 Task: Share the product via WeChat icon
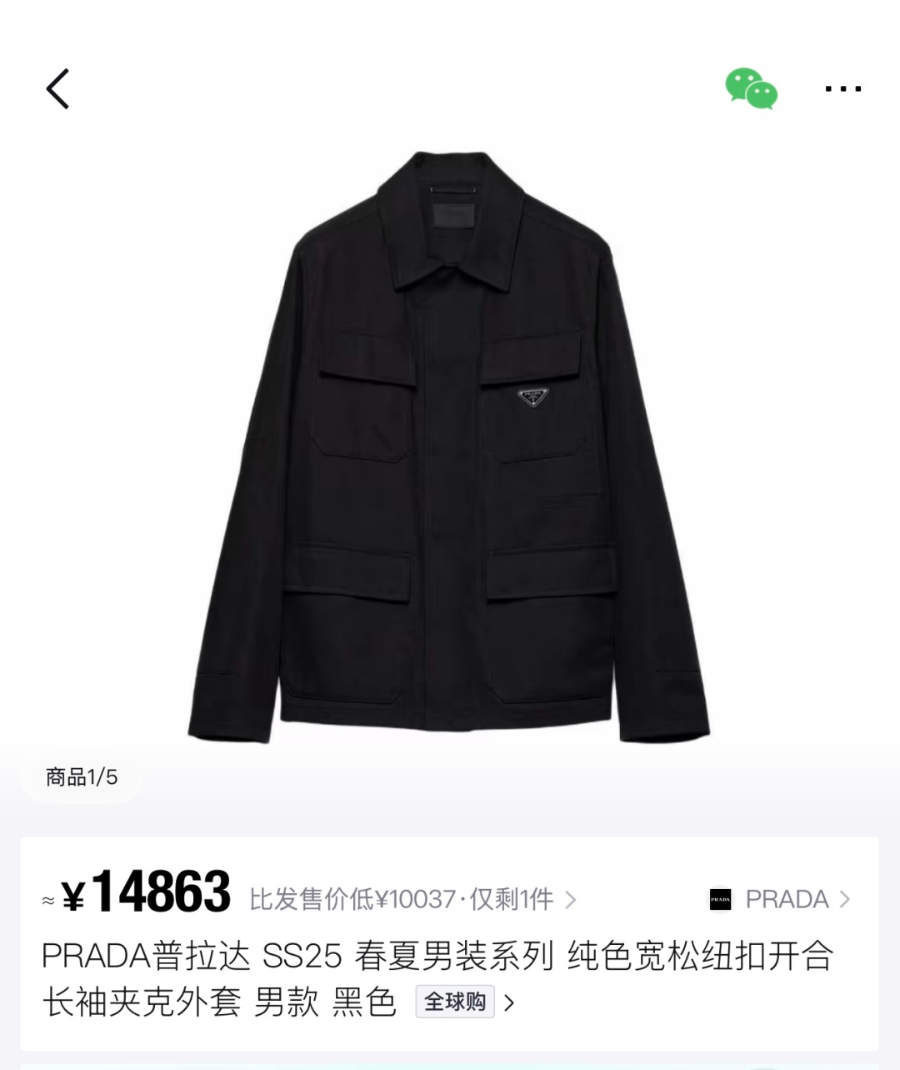point(751,89)
